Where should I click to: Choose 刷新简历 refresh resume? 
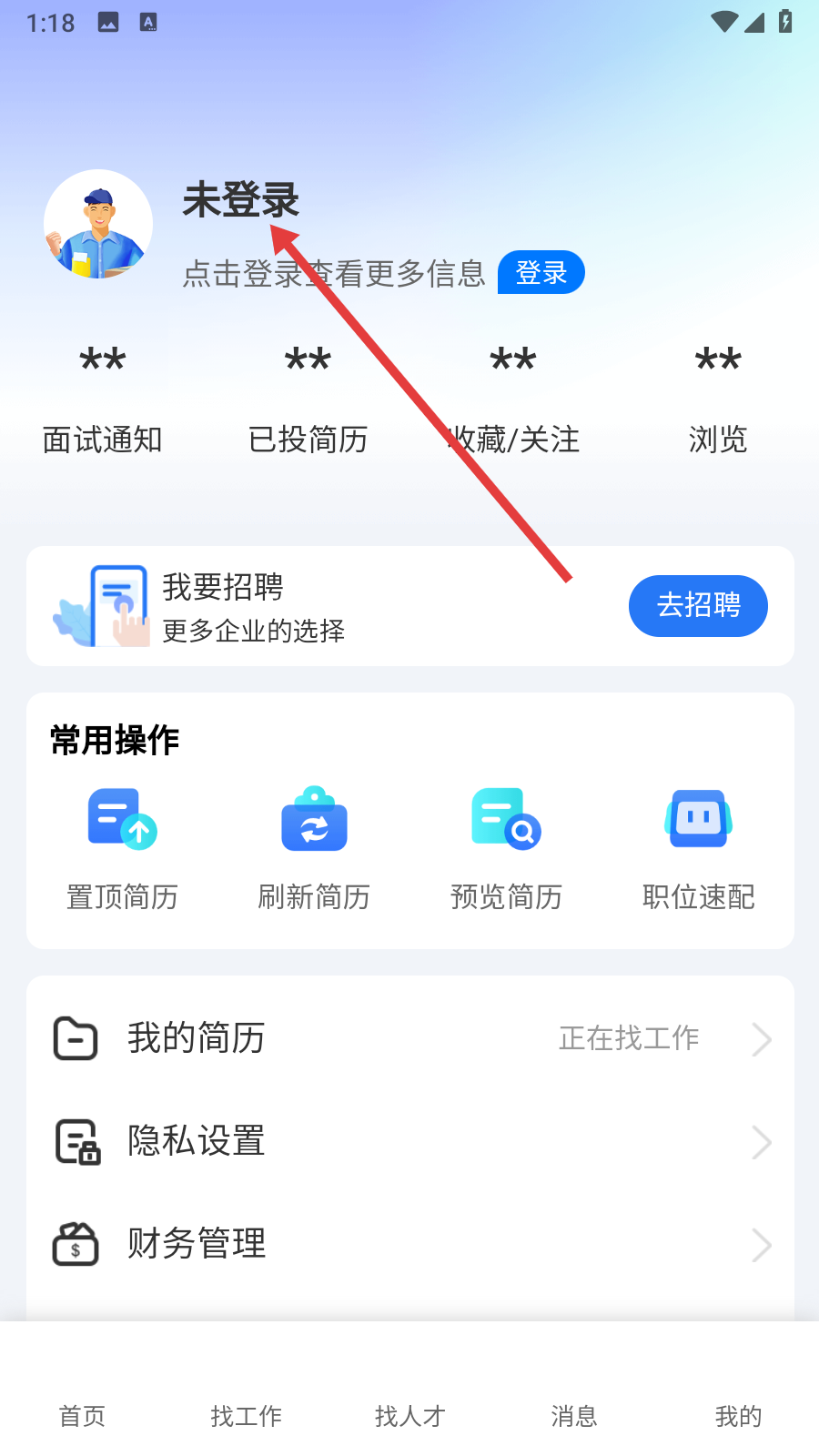click(314, 848)
